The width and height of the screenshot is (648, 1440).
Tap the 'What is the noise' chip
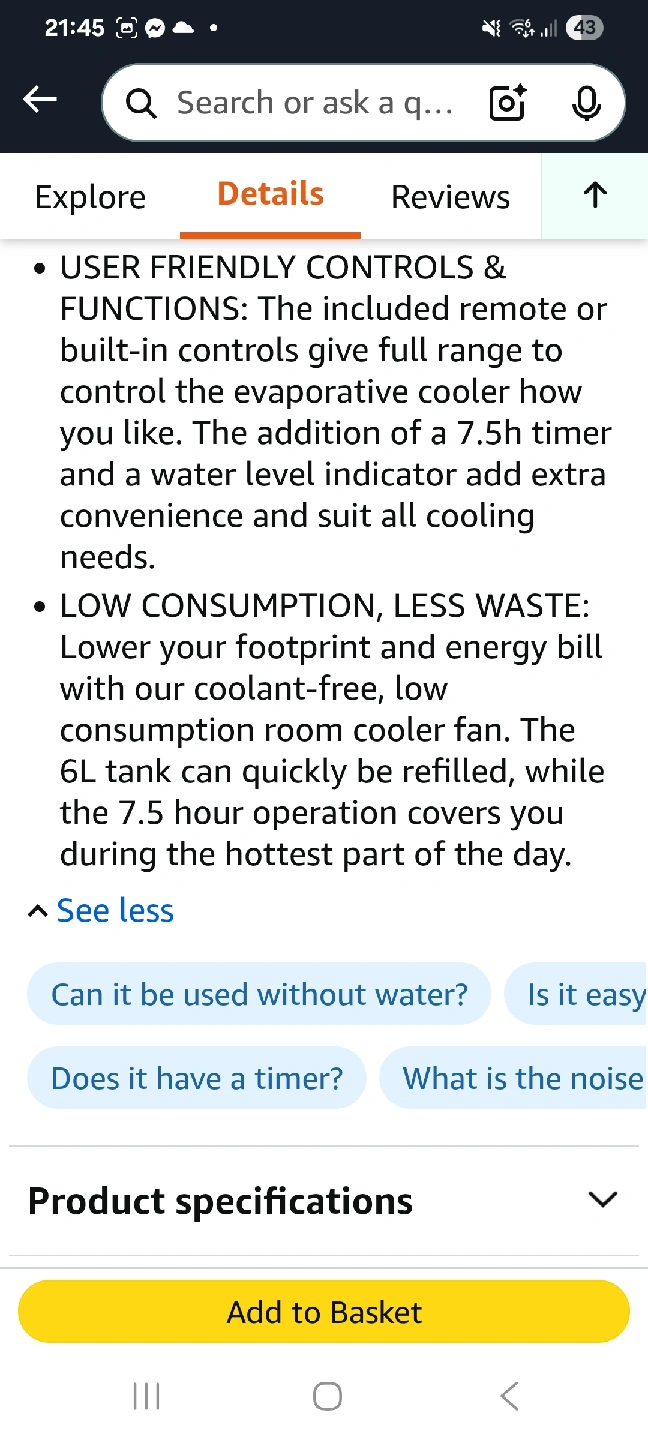click(x=520, y=1078)
